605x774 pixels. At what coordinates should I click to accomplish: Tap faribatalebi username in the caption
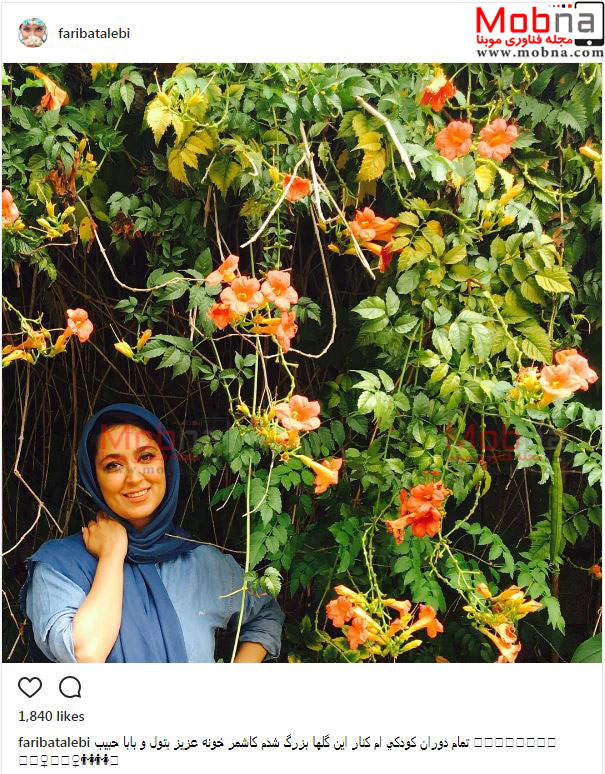pos(54,742)
